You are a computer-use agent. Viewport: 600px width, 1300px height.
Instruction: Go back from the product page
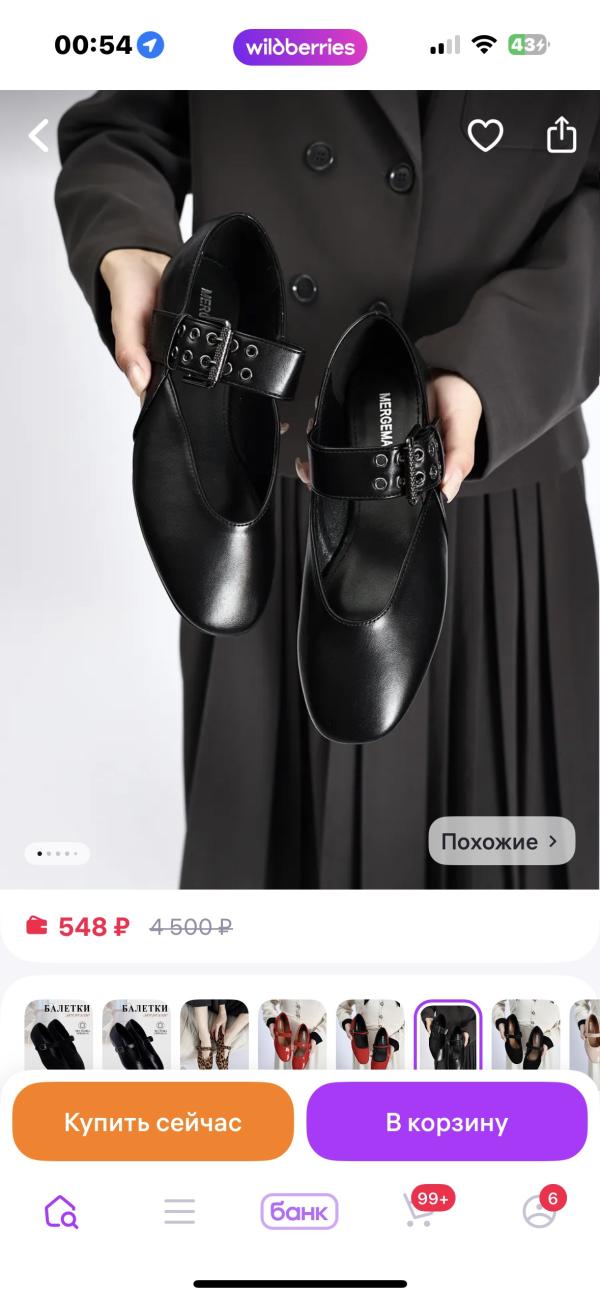39,135
